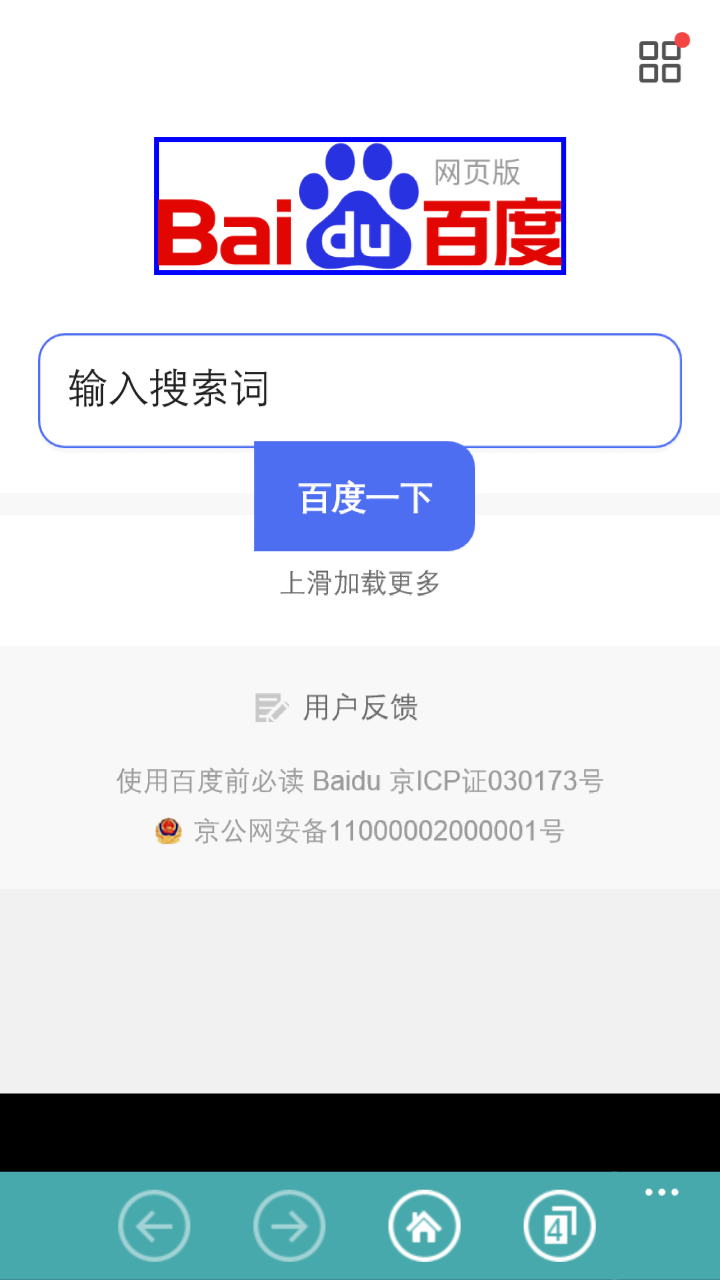
Task: Focus the 输入搜索词 search box
Action: tap(360, 390)
